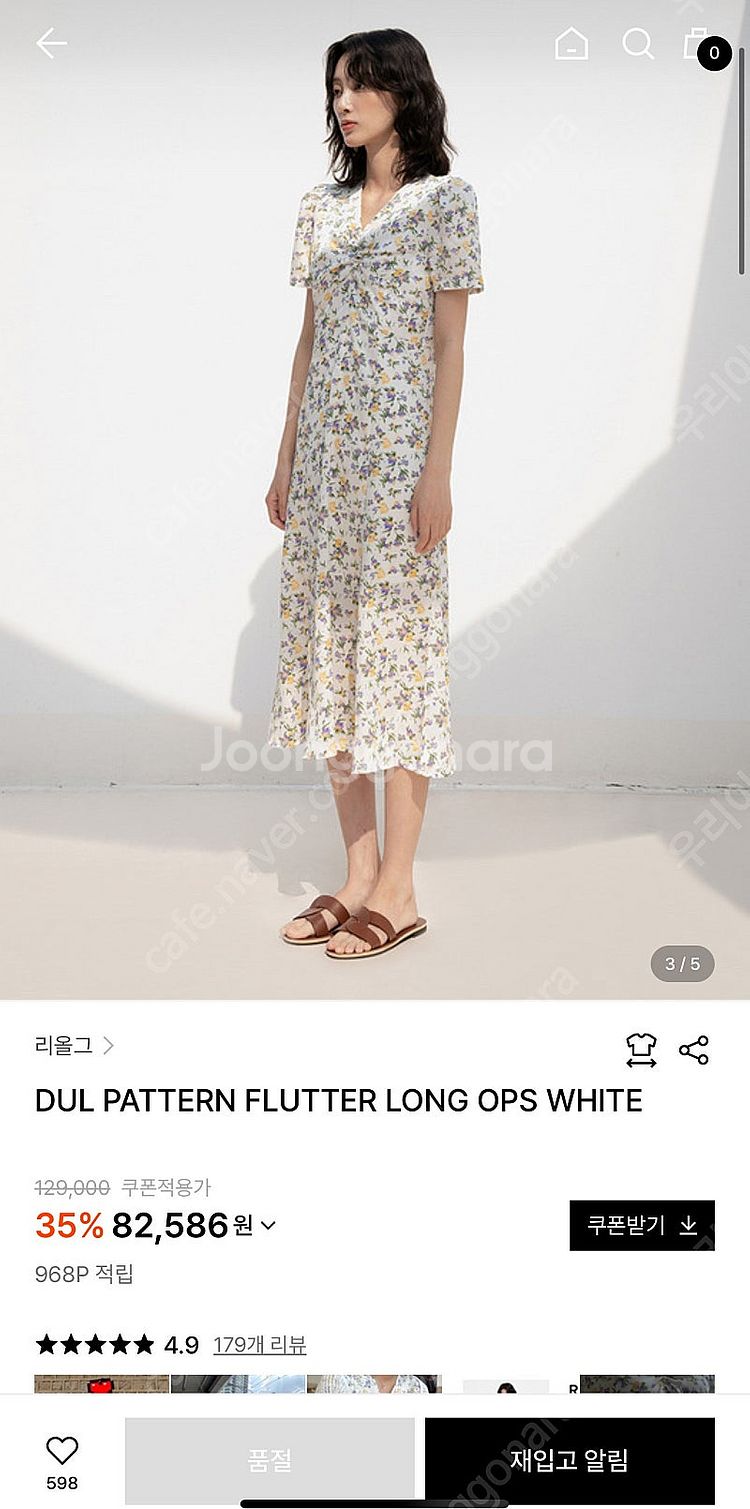Tap the 쿠폰받기 download coupon button
The image size is (750, 1509).
(641, 1225)
